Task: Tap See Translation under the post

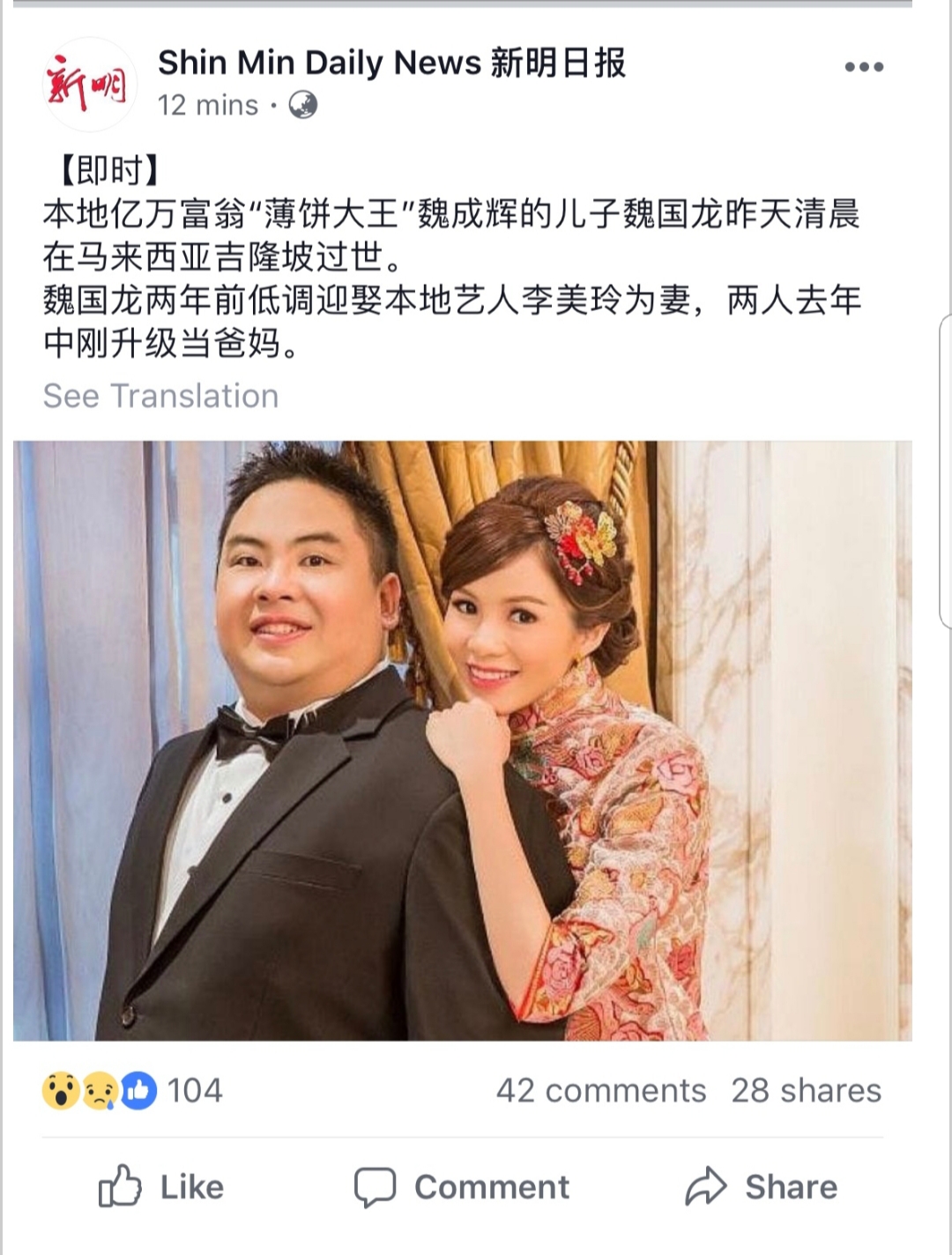Action: point(161,397)
